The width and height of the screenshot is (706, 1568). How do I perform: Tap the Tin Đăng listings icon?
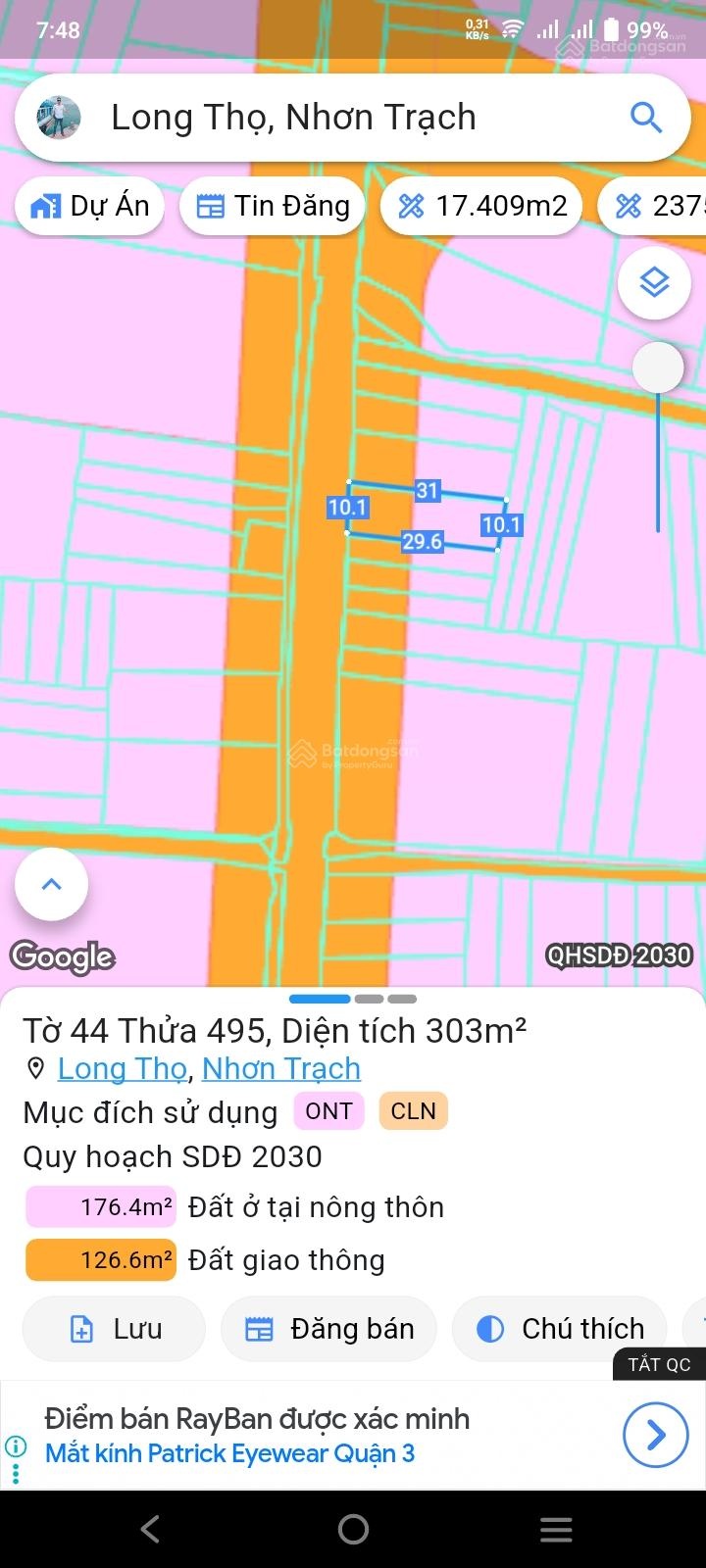coord(209,206)
